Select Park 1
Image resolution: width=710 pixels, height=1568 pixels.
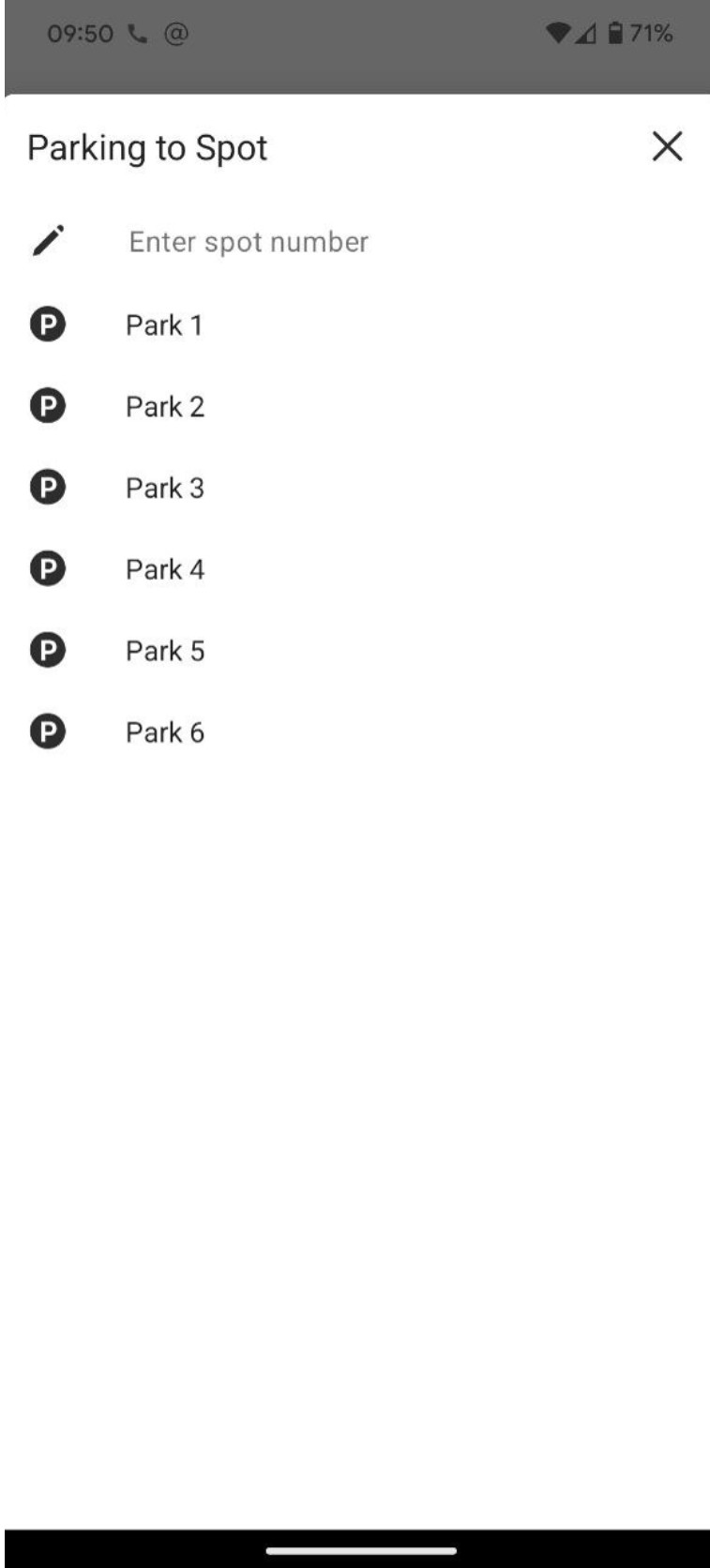pos(356,325)
